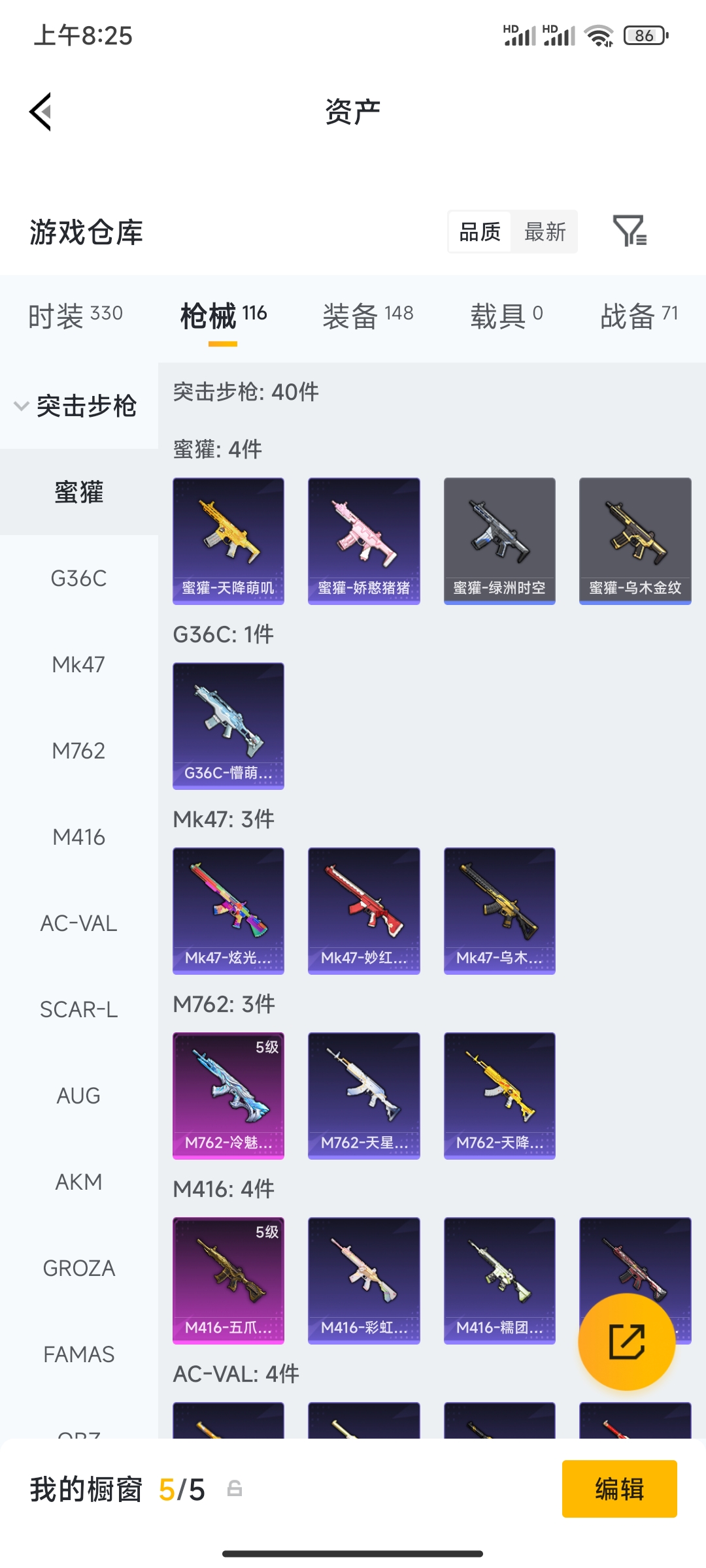This screenshot has width=706, height=1568.
Task: Go back from the 资产 page
Action: tap(41, 112)
